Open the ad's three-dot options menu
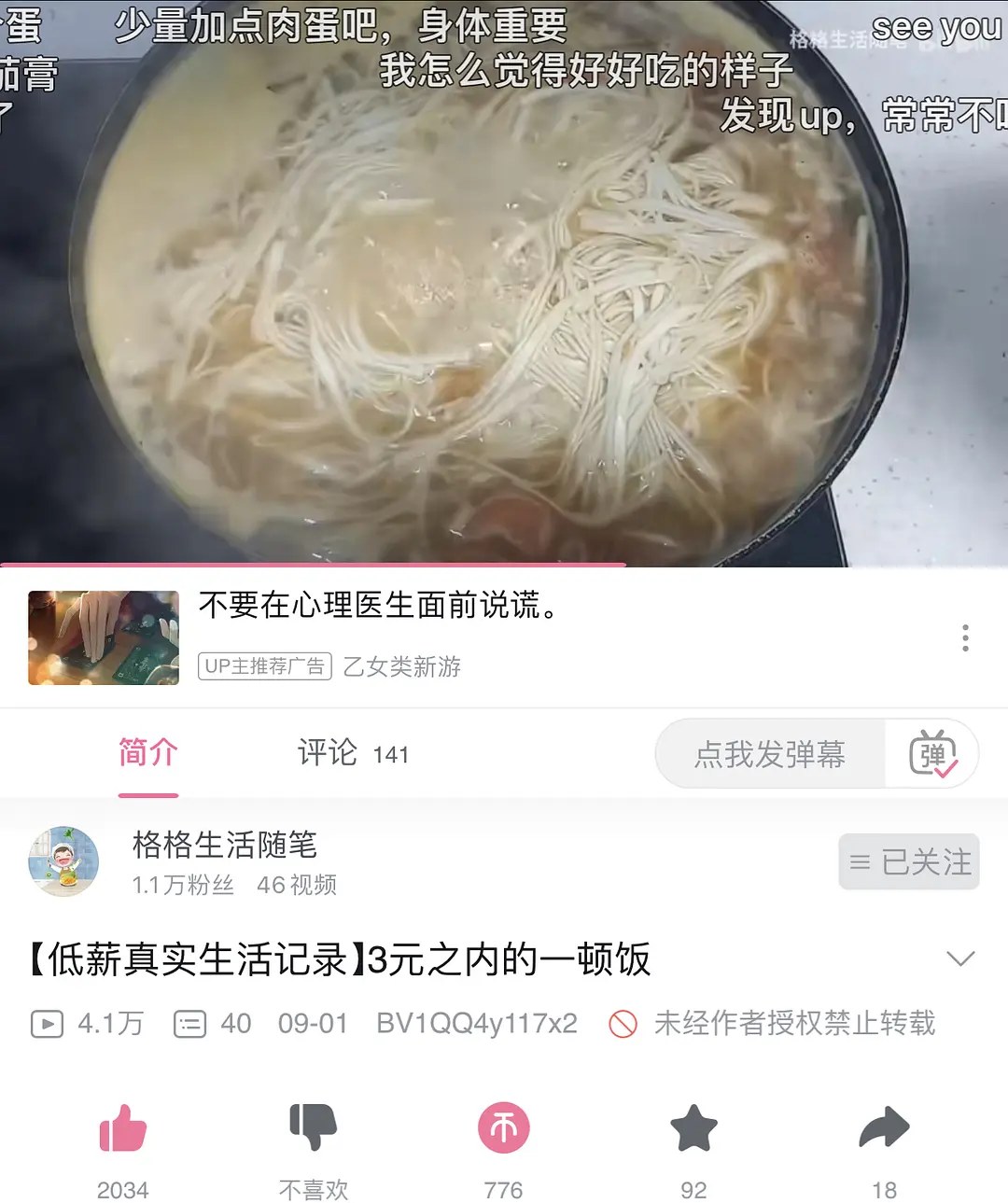Image resolution: width=1008 pixels, height=1203 pixels. point(965,637)
